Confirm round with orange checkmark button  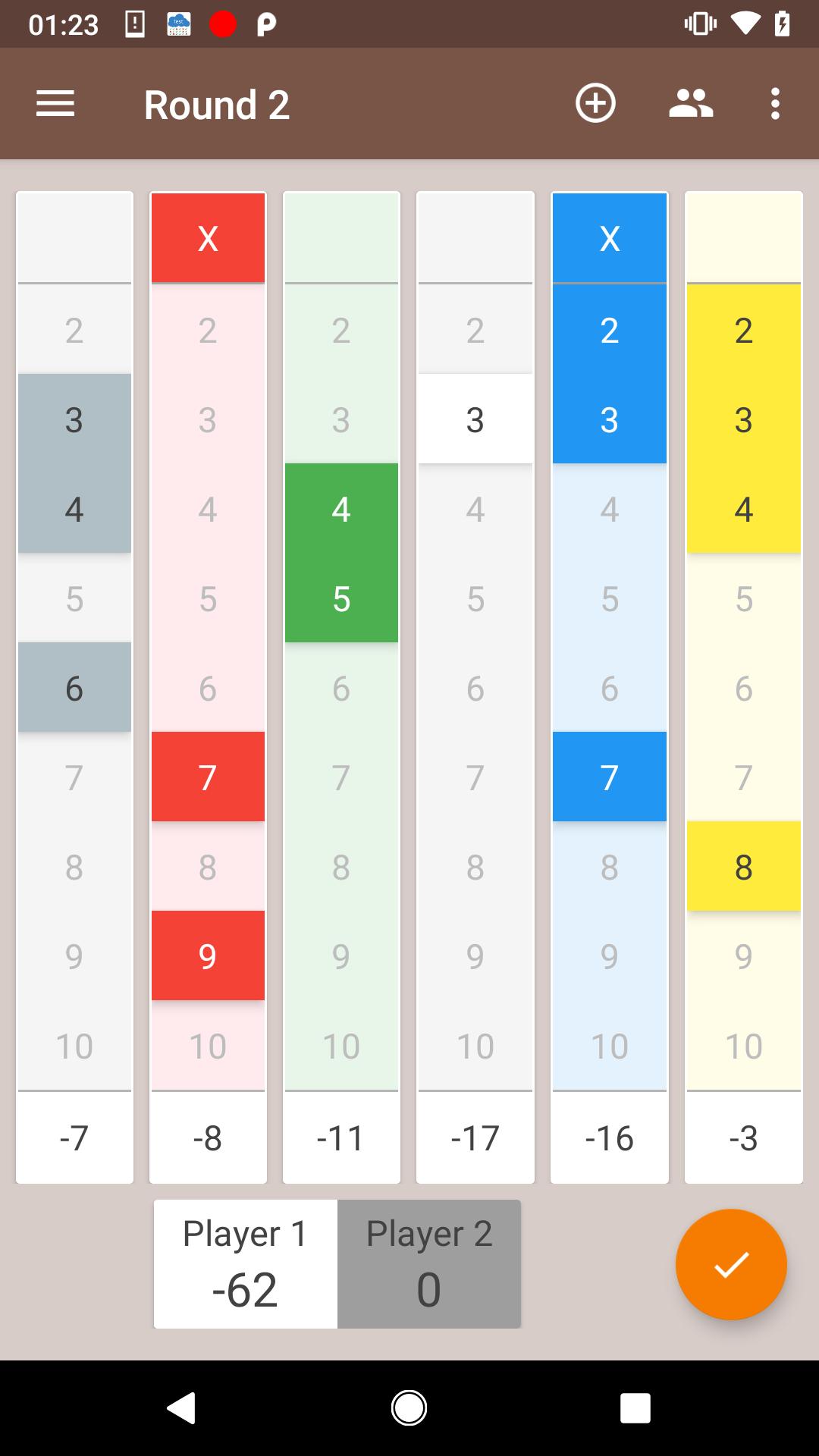click(x=730, y=1264)
